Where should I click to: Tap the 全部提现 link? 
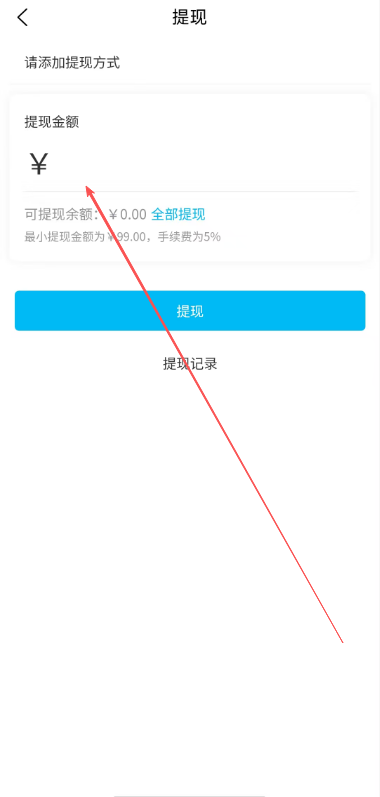click(178, 214)
